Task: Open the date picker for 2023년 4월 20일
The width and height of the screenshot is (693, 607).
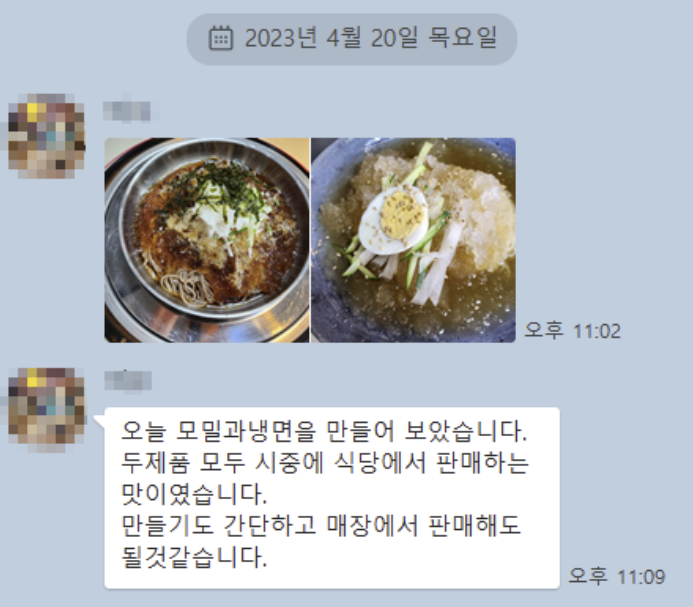Action: point(221,39)
